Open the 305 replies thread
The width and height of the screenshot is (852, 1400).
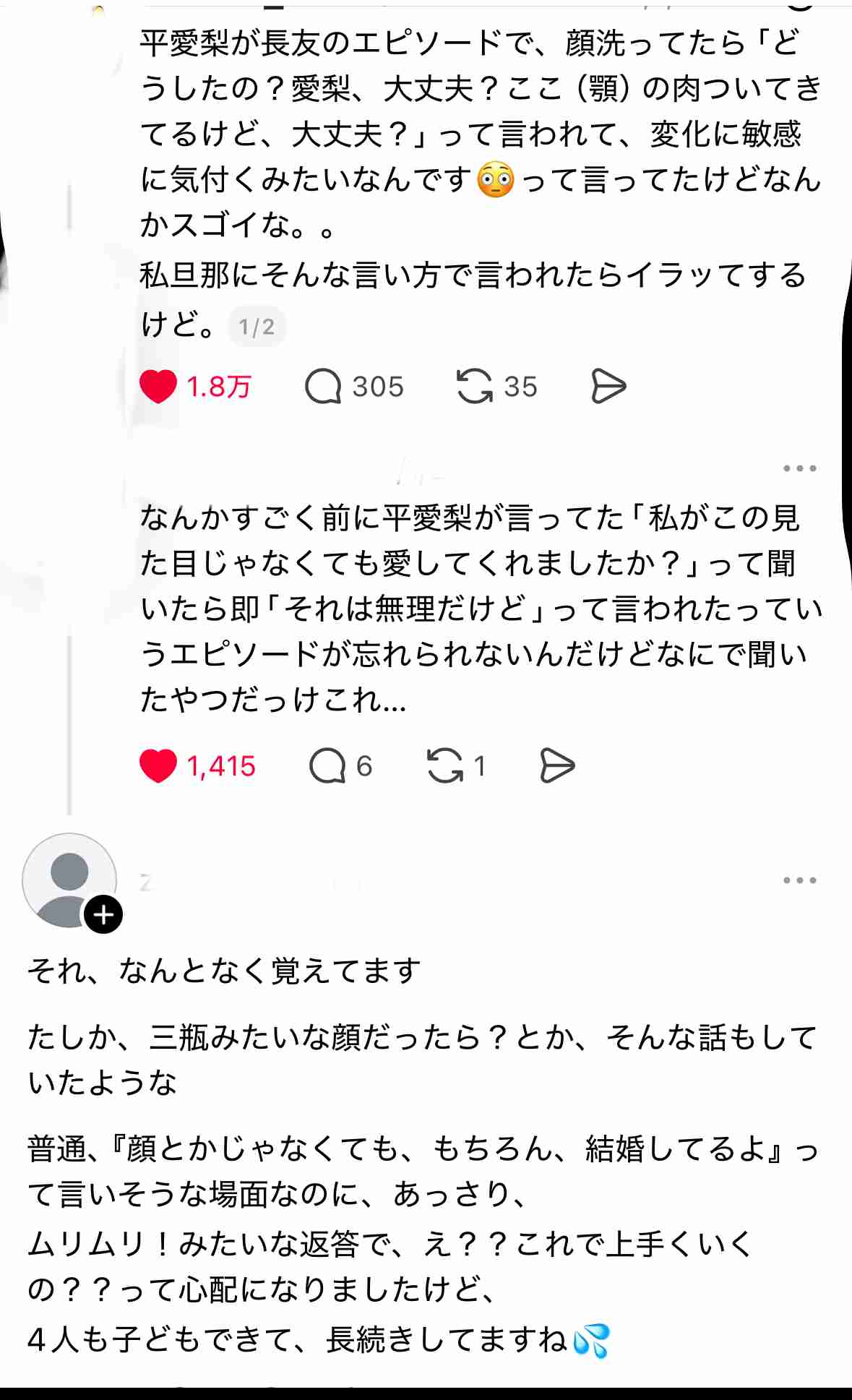point(376,387)
